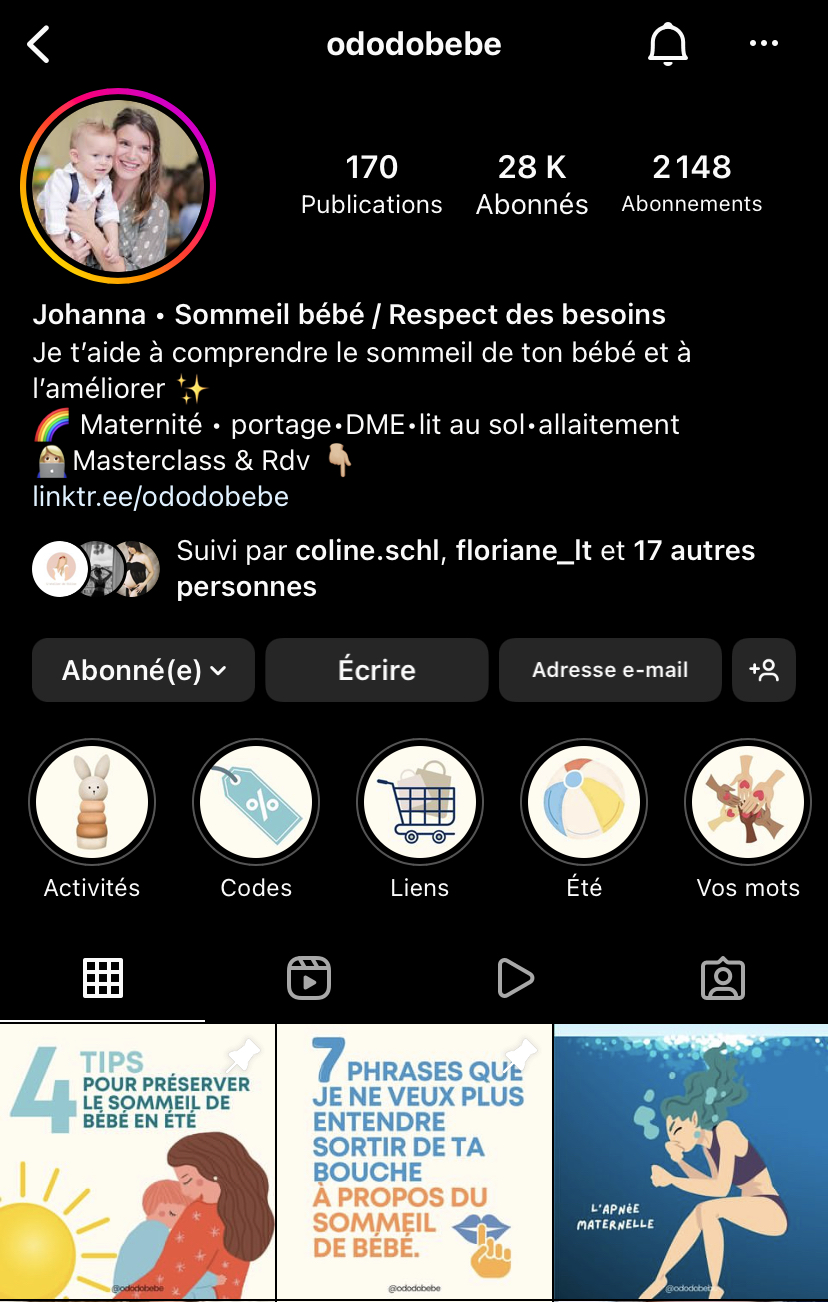Show suggested accounts with add-person icon
The width and height of the screenshot is (828, 1302).
[x=764, y=670]
